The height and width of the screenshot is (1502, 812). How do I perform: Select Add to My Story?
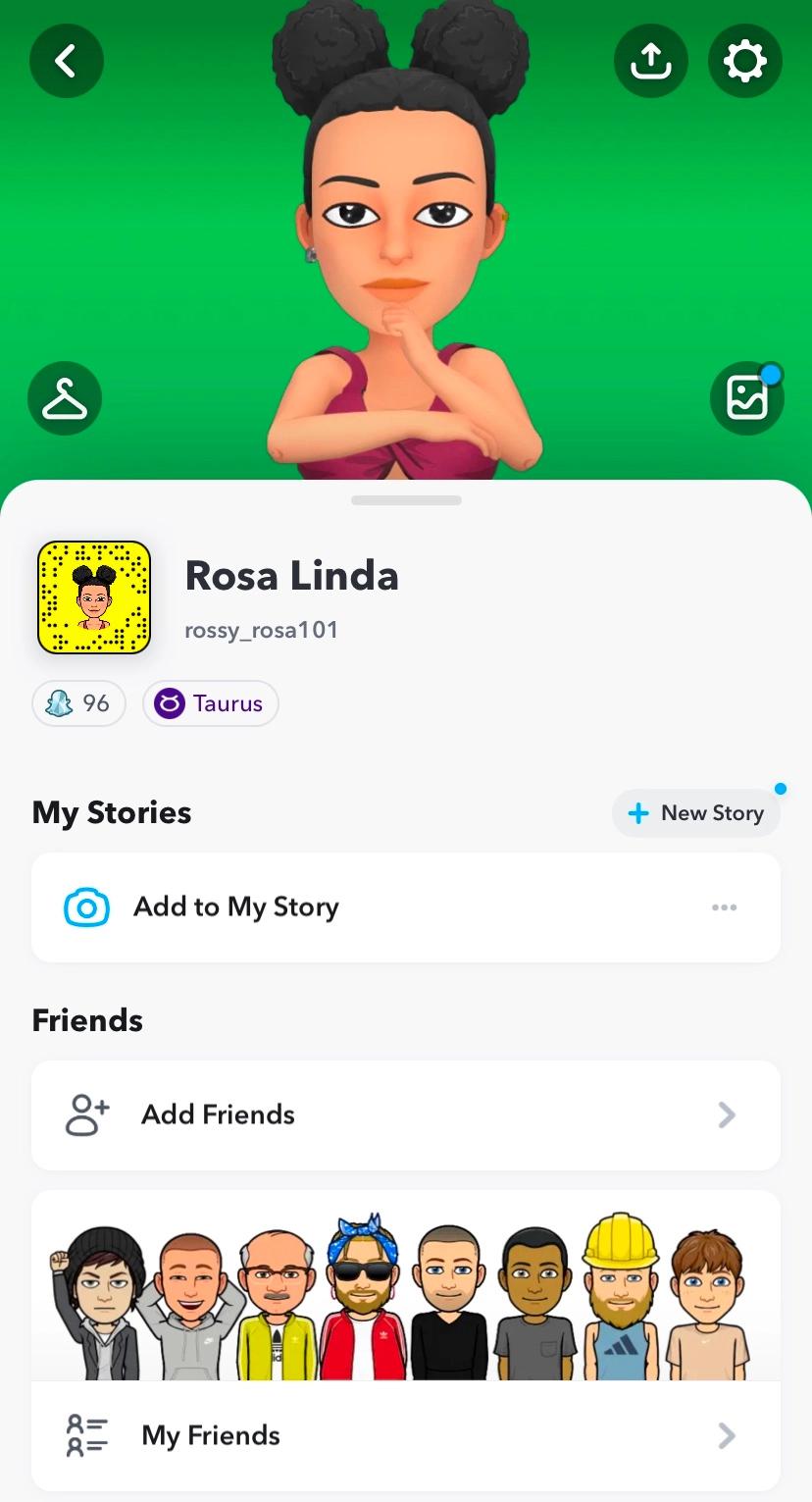(235, 907)
